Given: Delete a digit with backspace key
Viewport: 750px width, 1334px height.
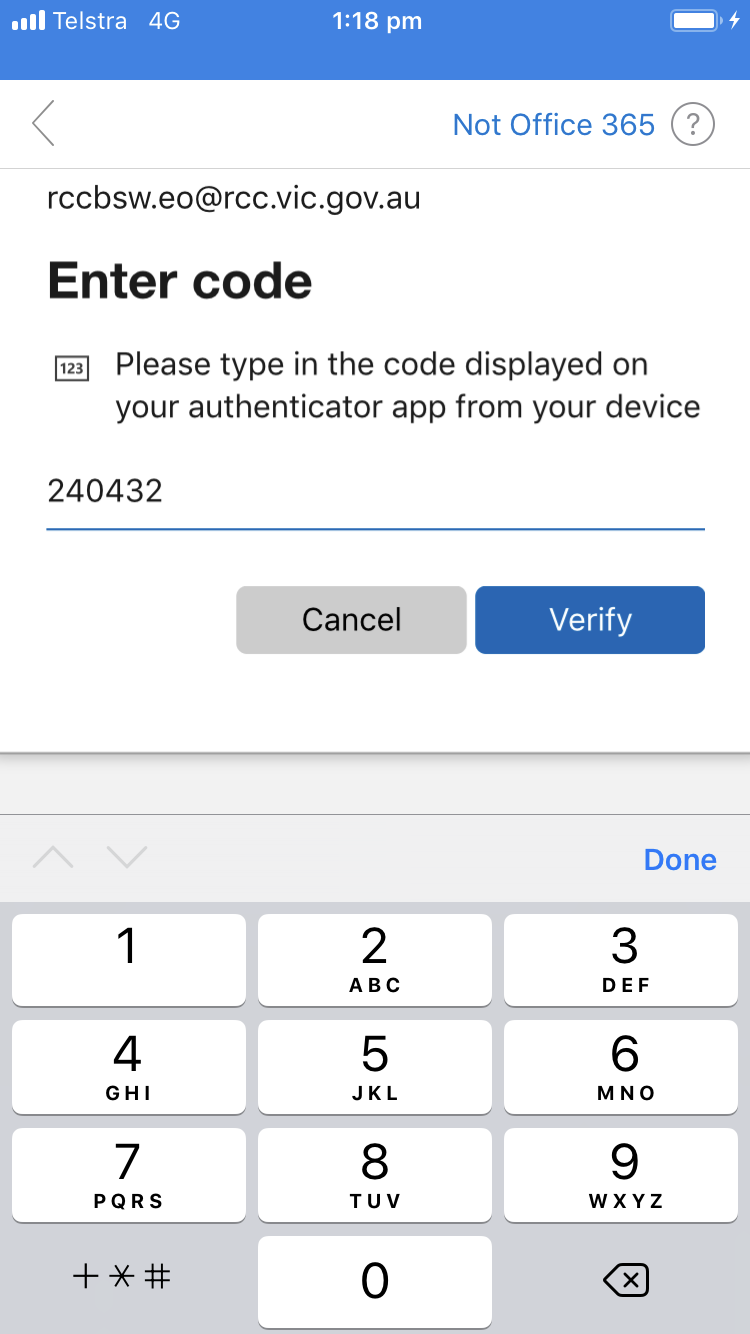Looking at the screenshot, I should pos(627,1279).
